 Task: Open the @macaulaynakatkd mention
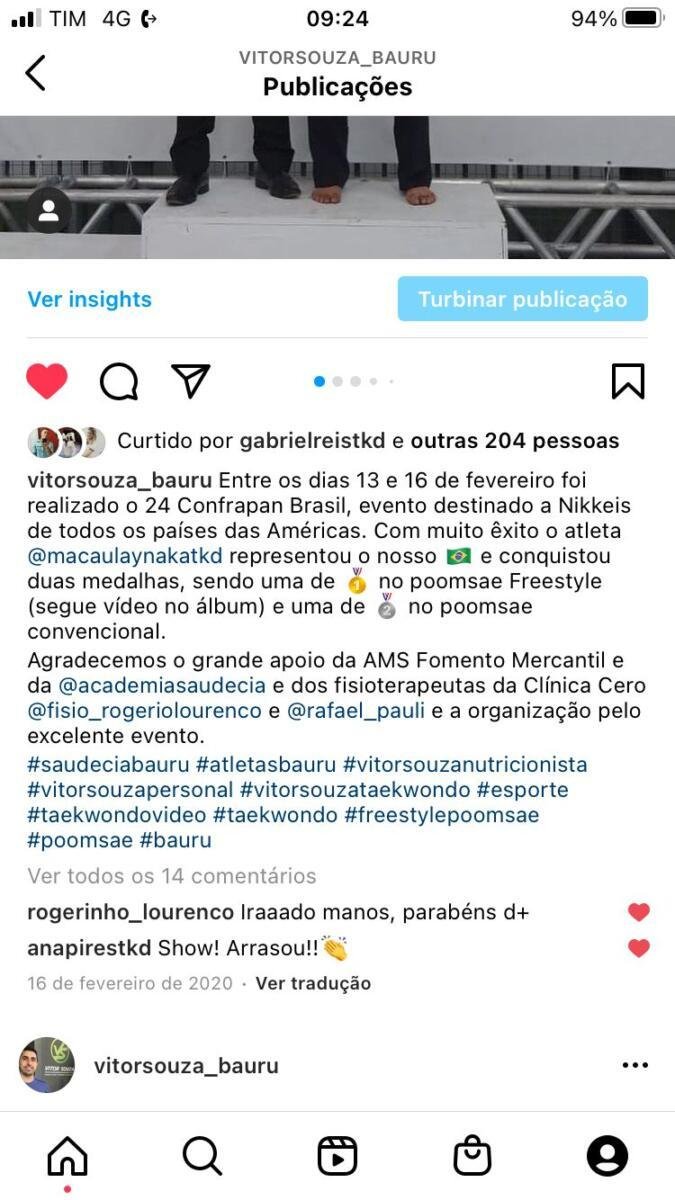tap(124, 556)
